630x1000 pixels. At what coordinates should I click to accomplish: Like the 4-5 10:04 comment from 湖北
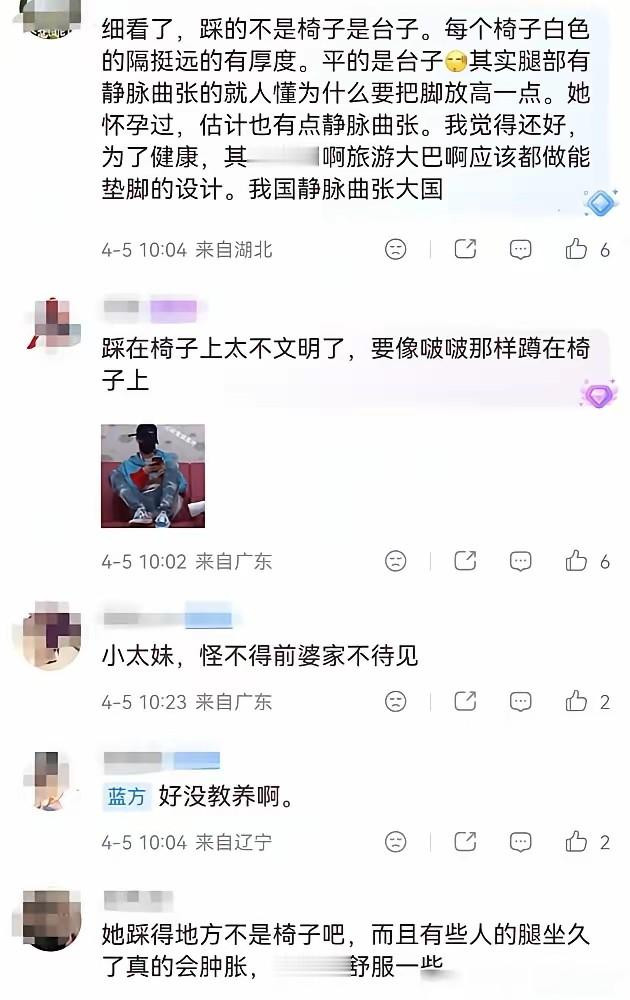tap(576, 249)
